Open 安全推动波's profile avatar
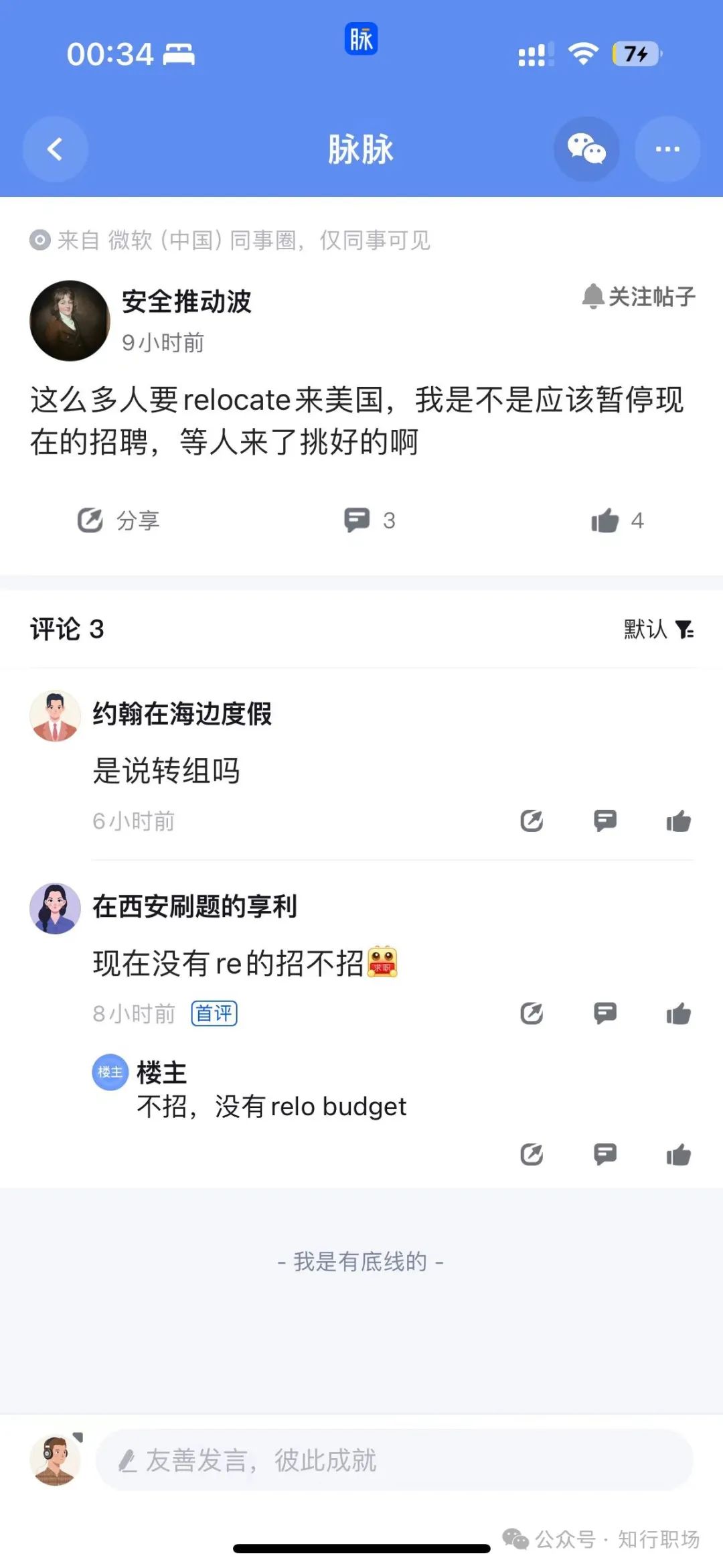 pos(70,321)
